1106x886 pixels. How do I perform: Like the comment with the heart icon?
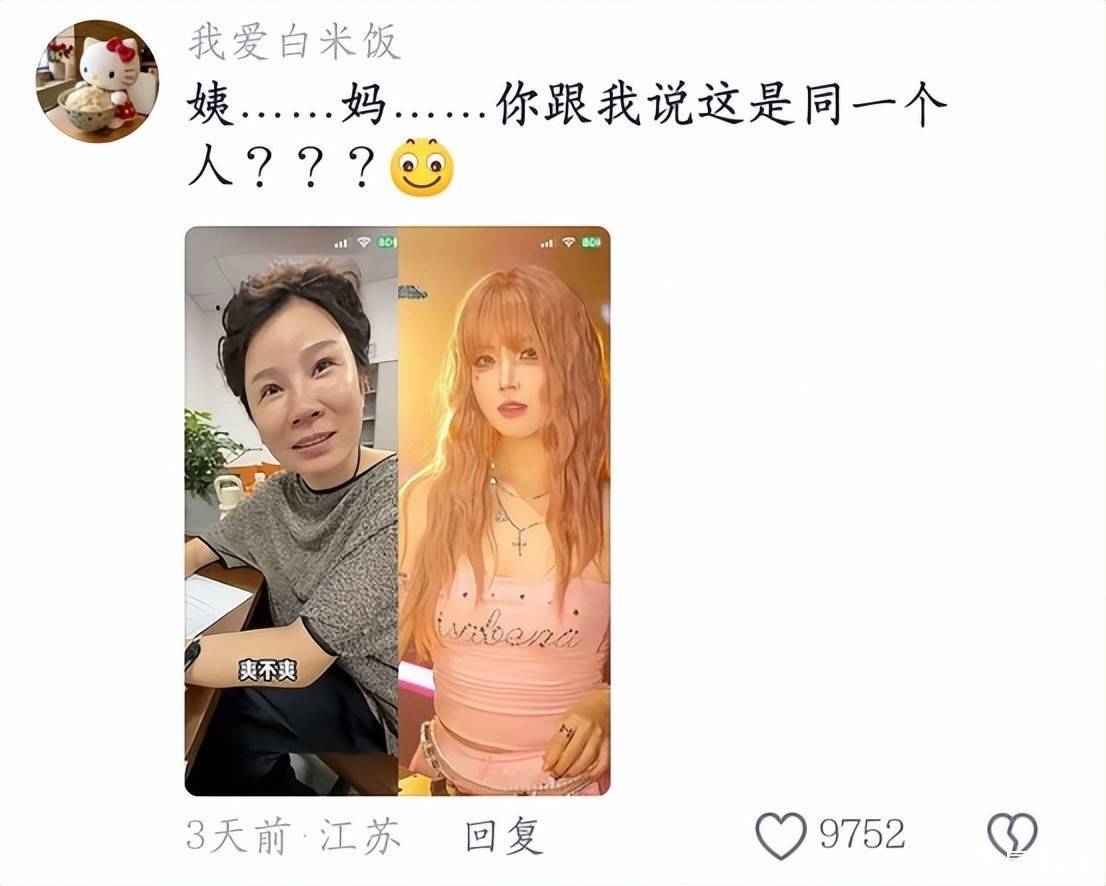click(780, 836)
